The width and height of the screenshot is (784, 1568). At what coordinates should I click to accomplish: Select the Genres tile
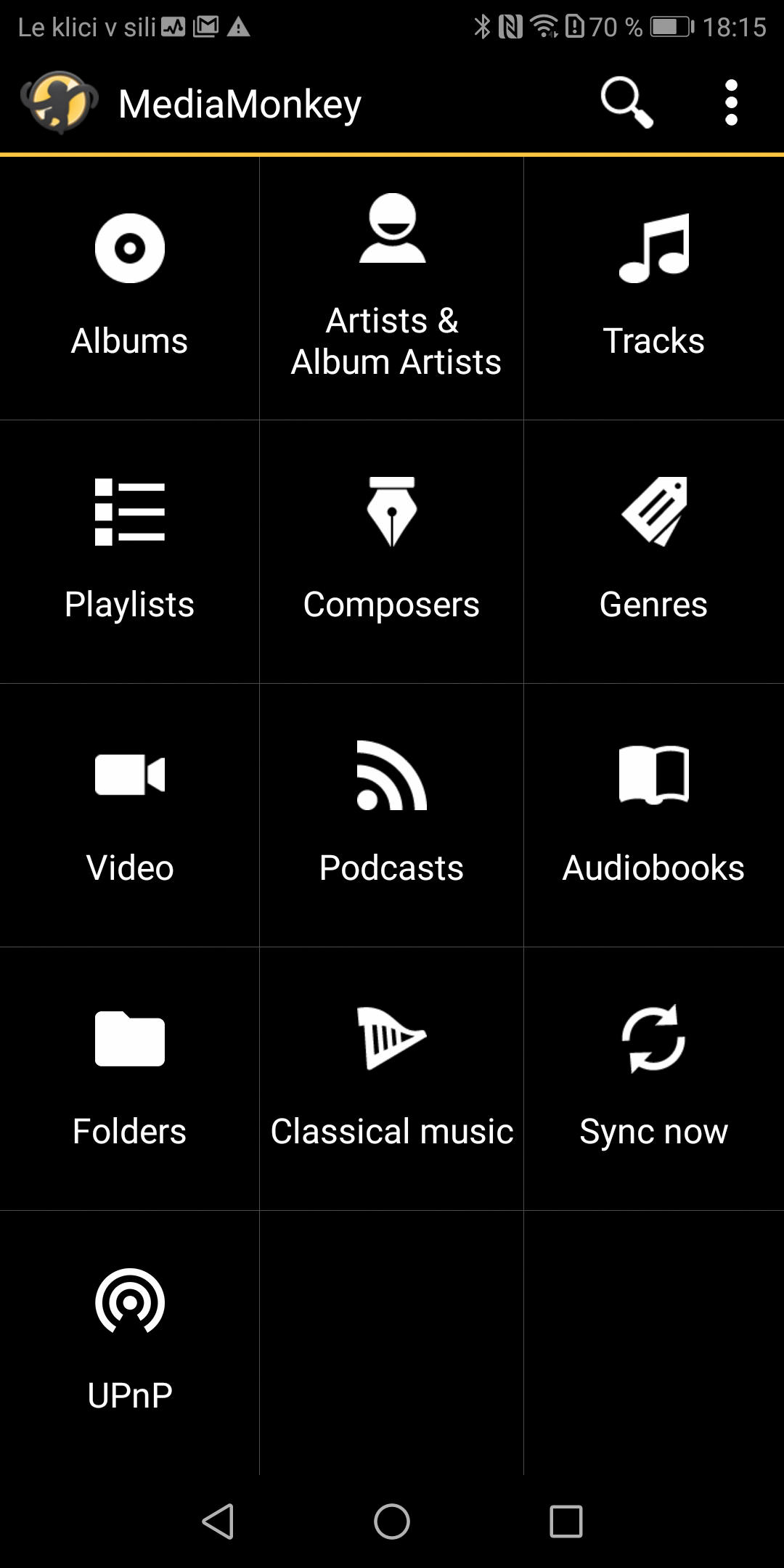pos(654,552)
